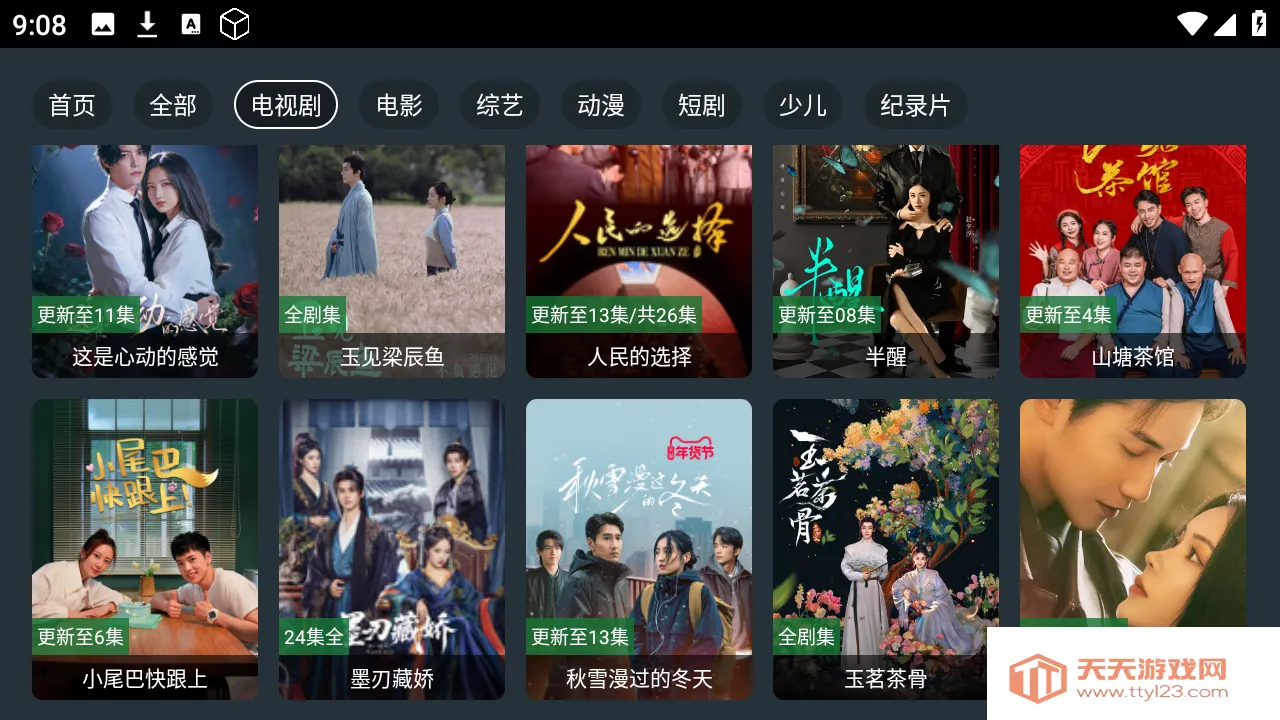The height and width of the screenshot is (720, 1280).
Task: Open the 综艺 tab
Action: pyautogui.click(x=500, y=105)
